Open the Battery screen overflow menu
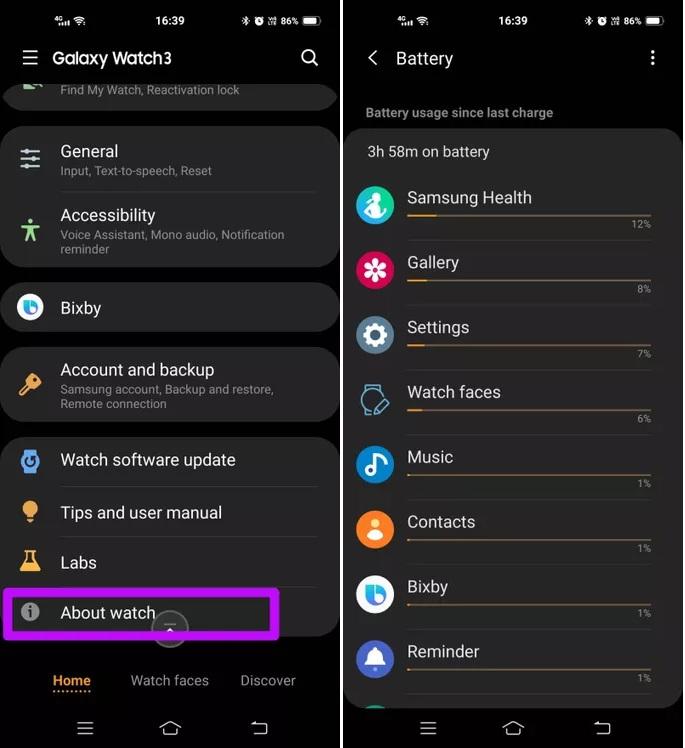 (x=652, y=58)
